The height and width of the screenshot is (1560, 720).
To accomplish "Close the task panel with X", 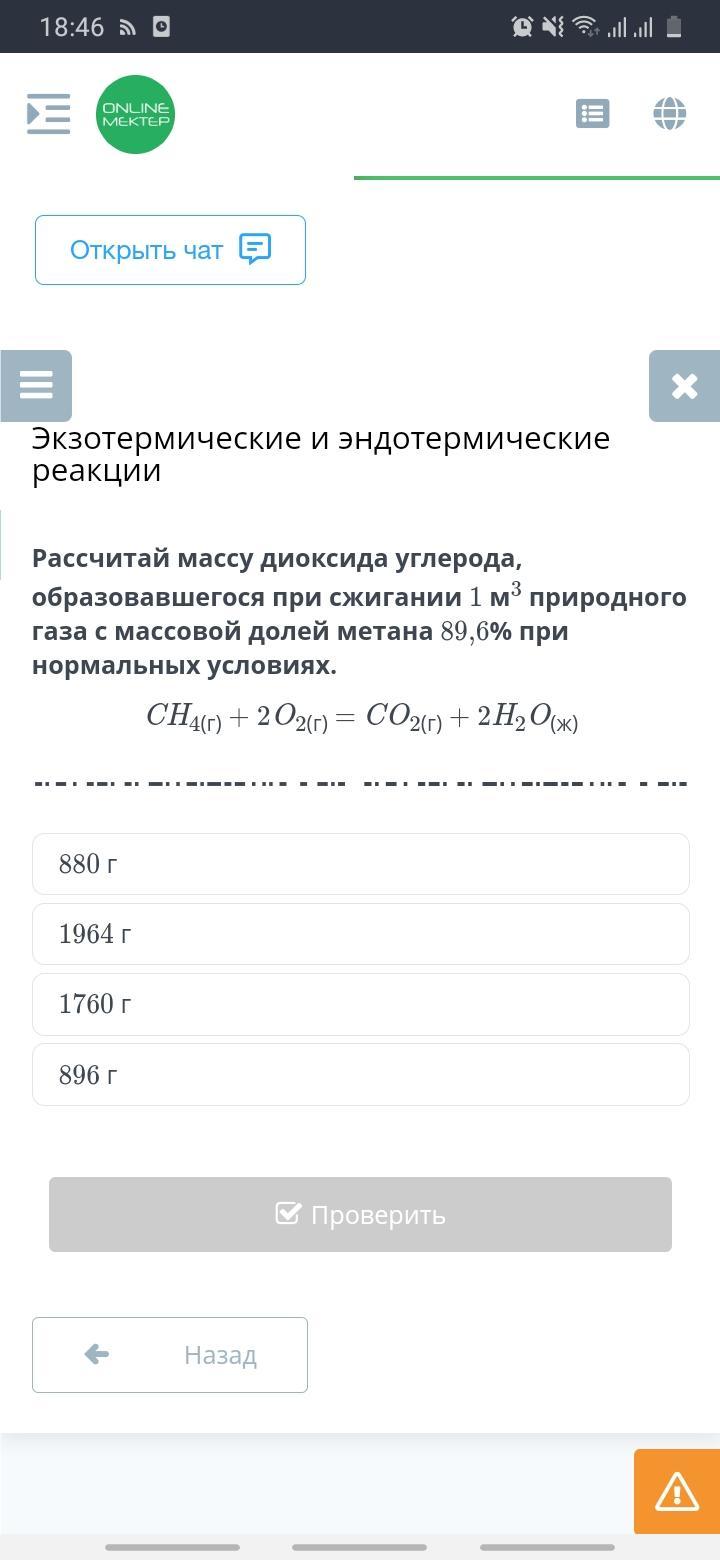I will [684, 385].
